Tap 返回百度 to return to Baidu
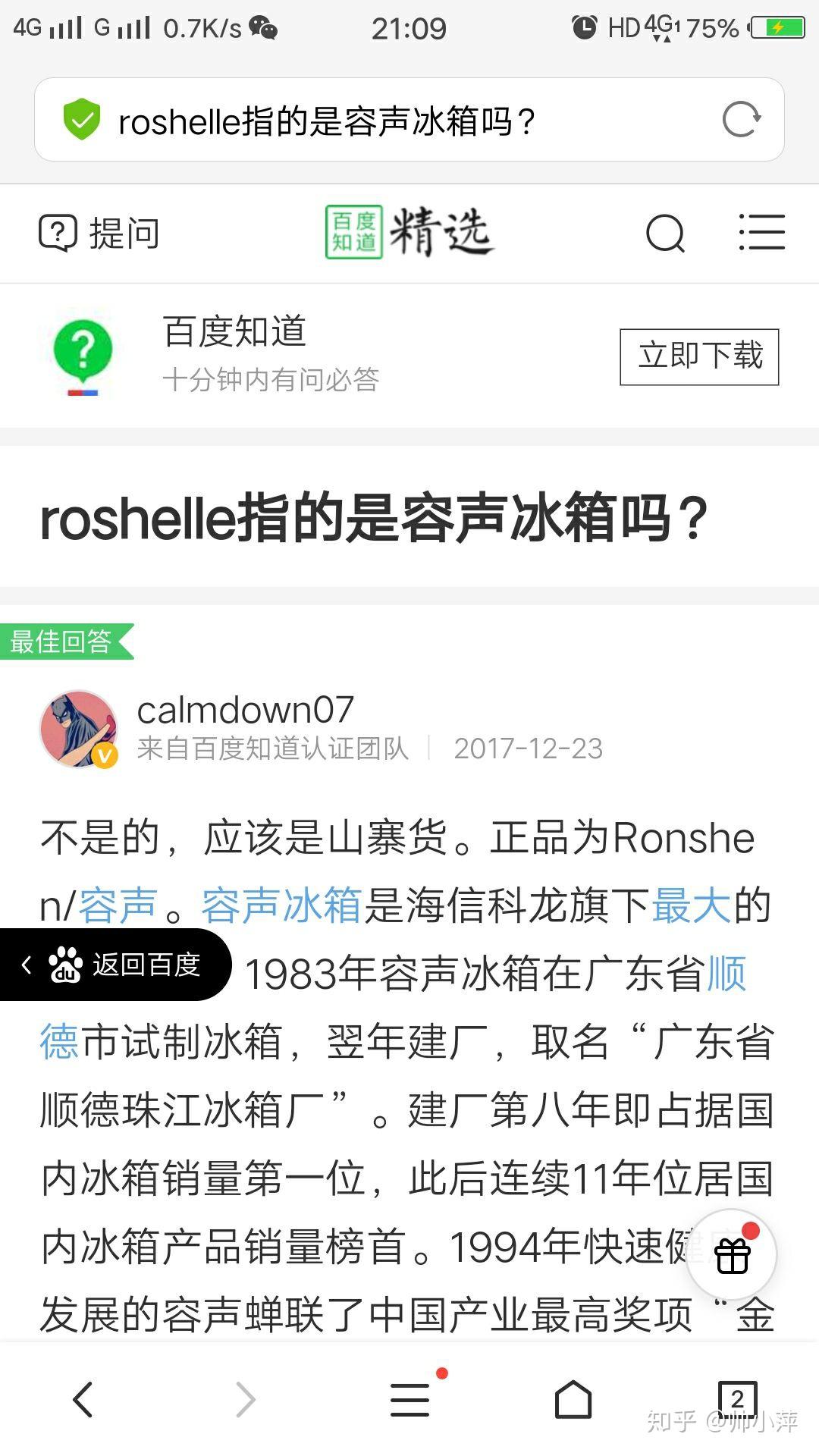This screenshot has height=1456, width=819. click(114, 965)
